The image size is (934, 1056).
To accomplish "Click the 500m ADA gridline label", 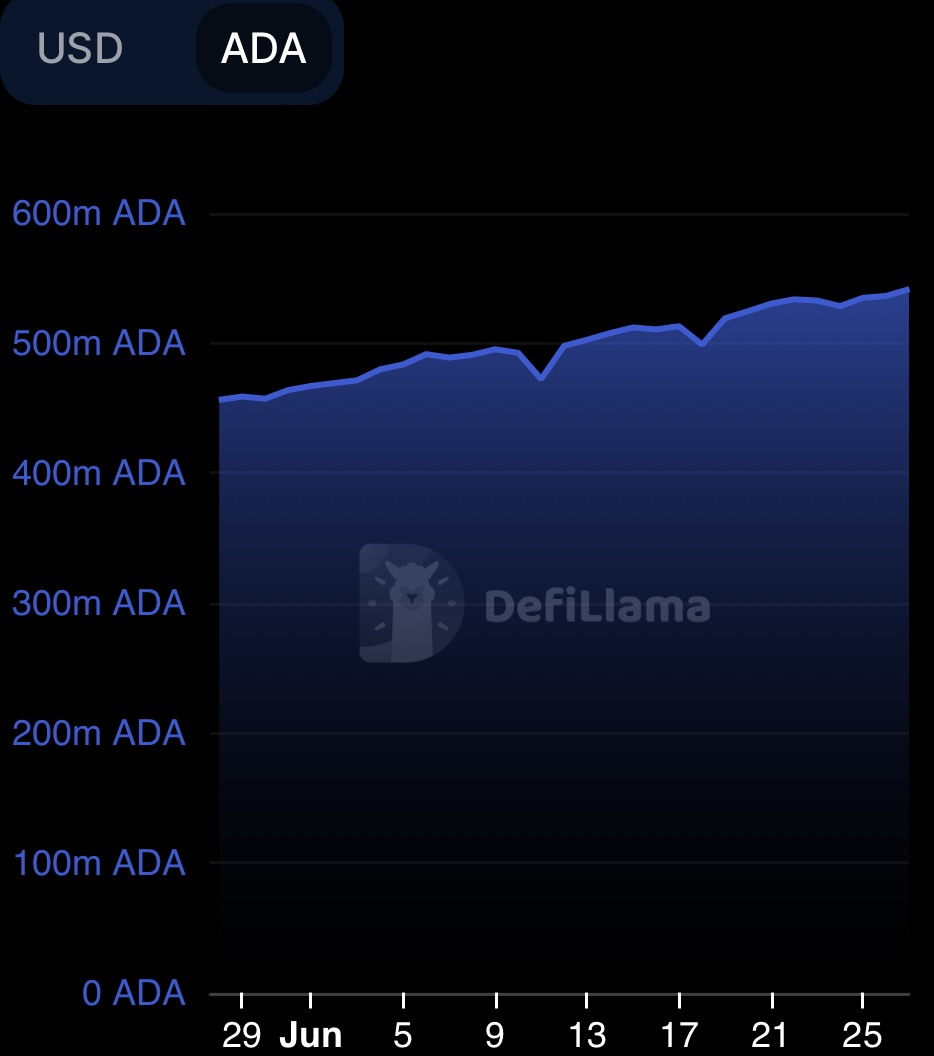I will pos(98,344).
